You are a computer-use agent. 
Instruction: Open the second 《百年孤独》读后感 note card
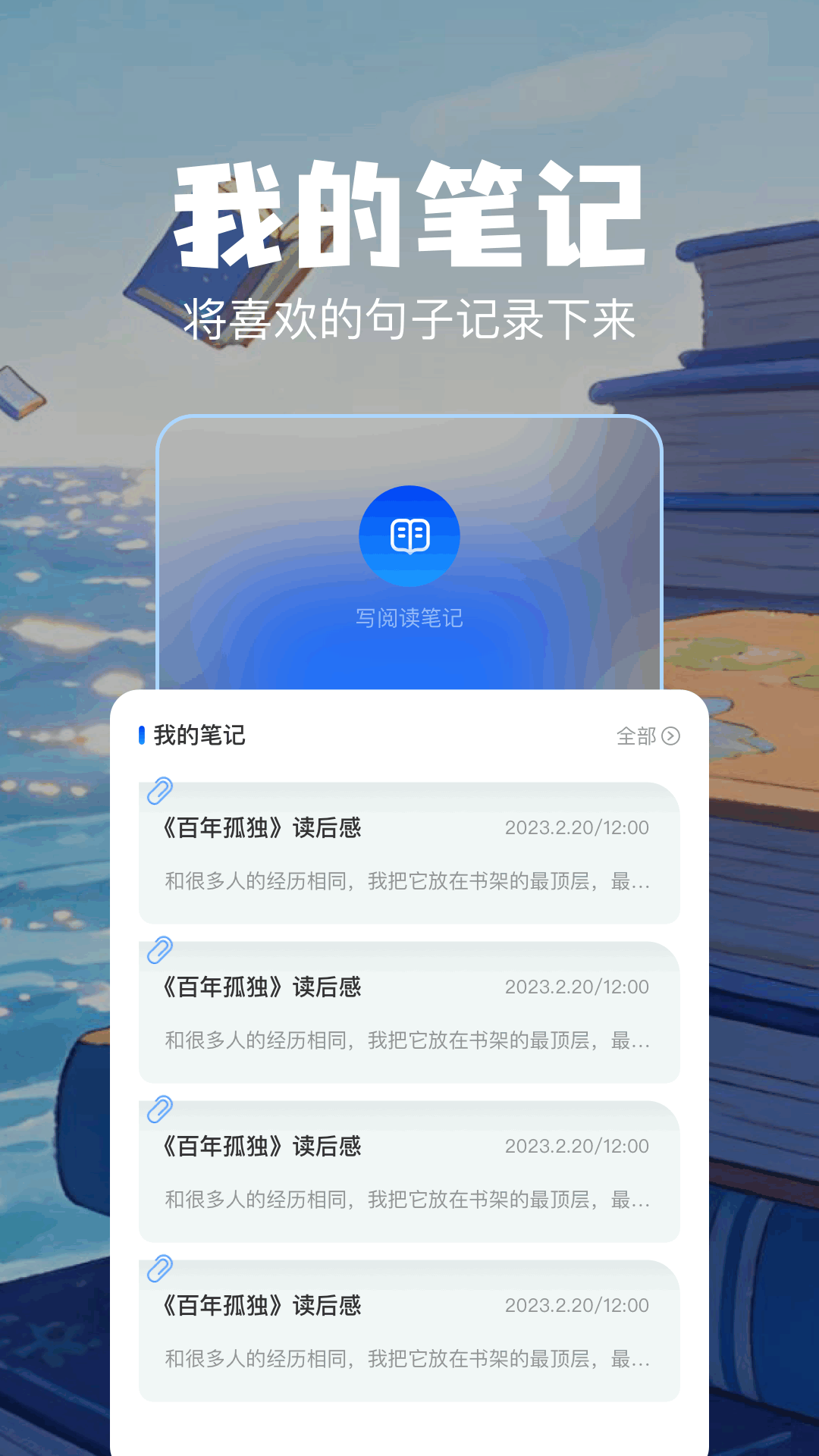(262, 988)
